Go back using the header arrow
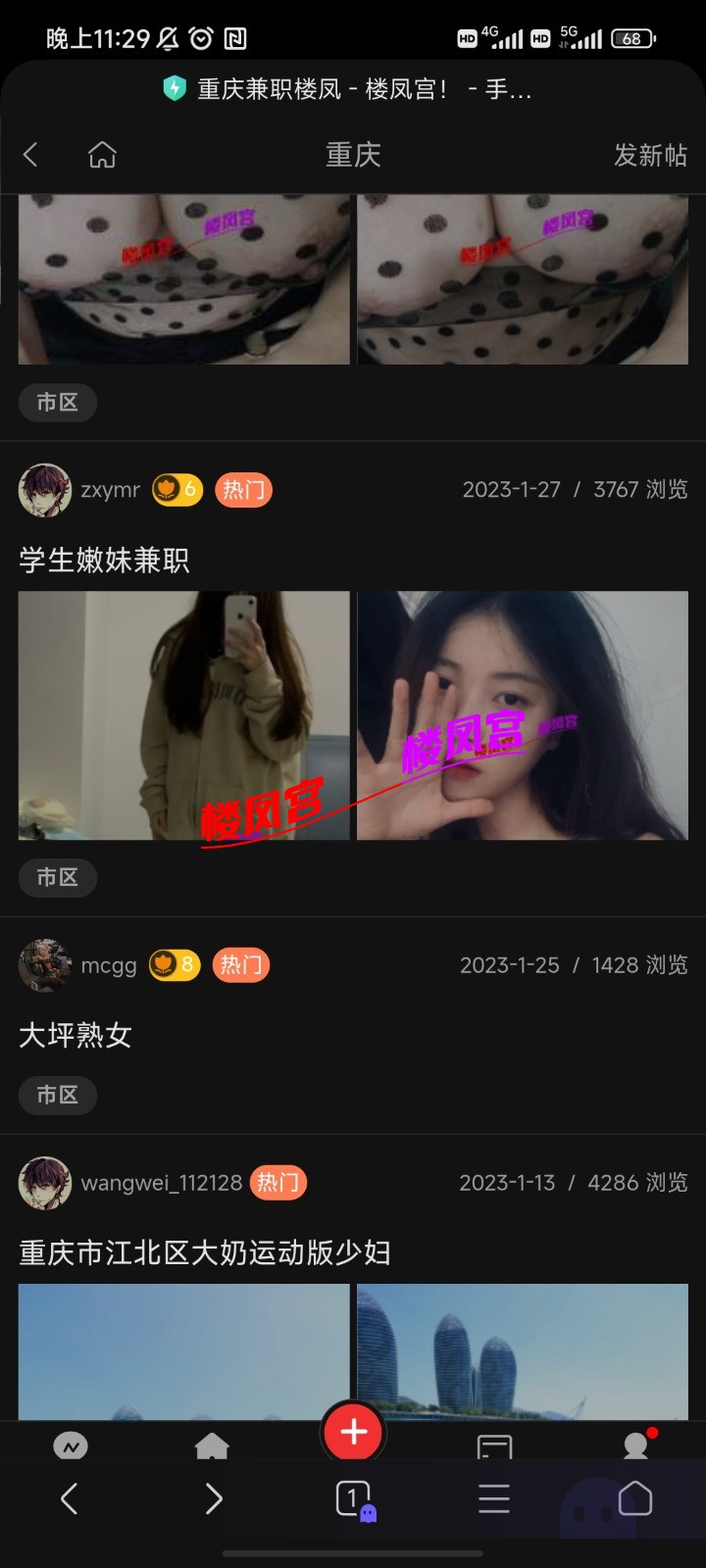The image size is (706, 1568). pos(30,155)
